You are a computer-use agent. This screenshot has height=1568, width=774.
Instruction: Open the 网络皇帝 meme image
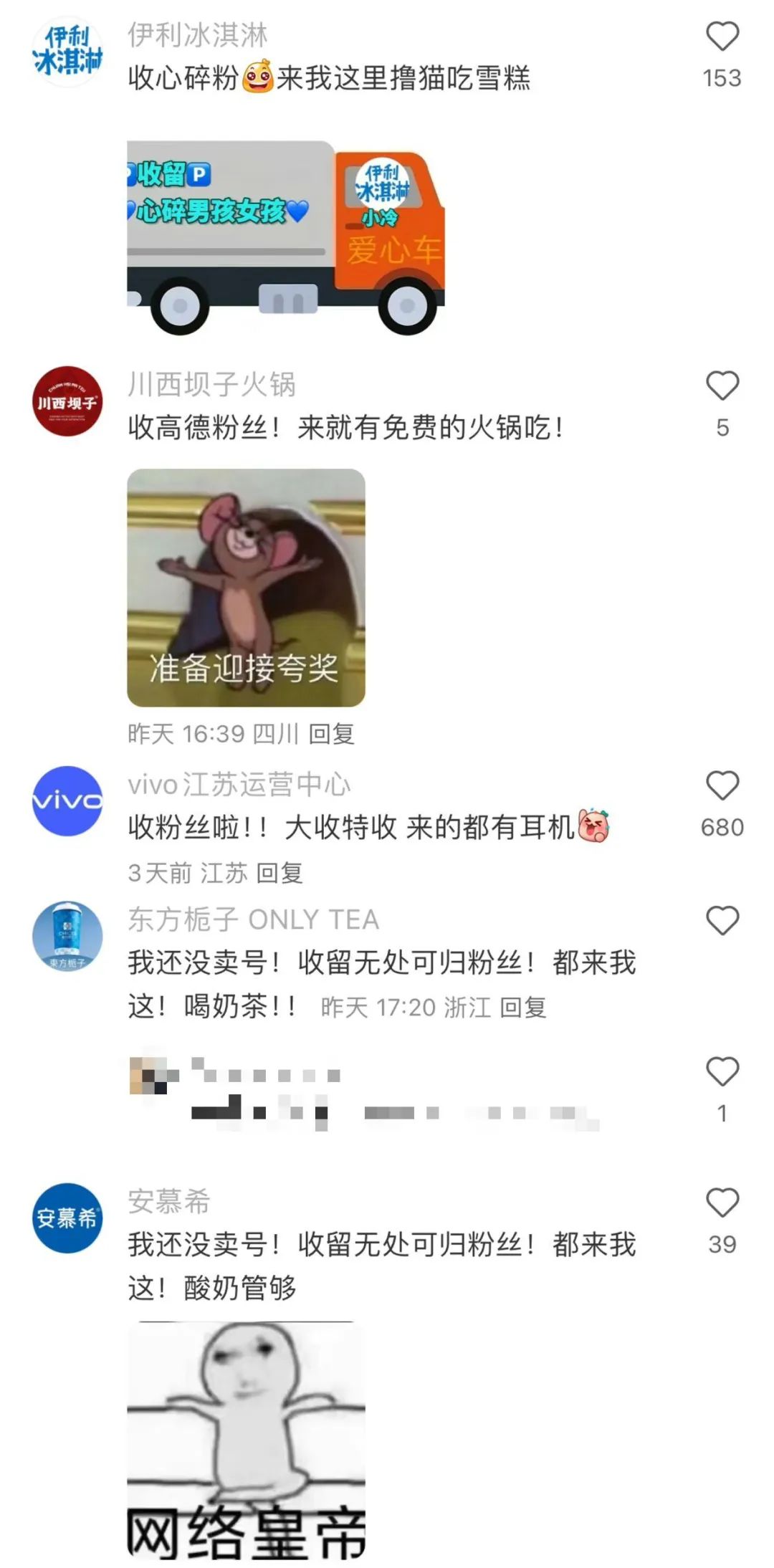[246, 1440]
